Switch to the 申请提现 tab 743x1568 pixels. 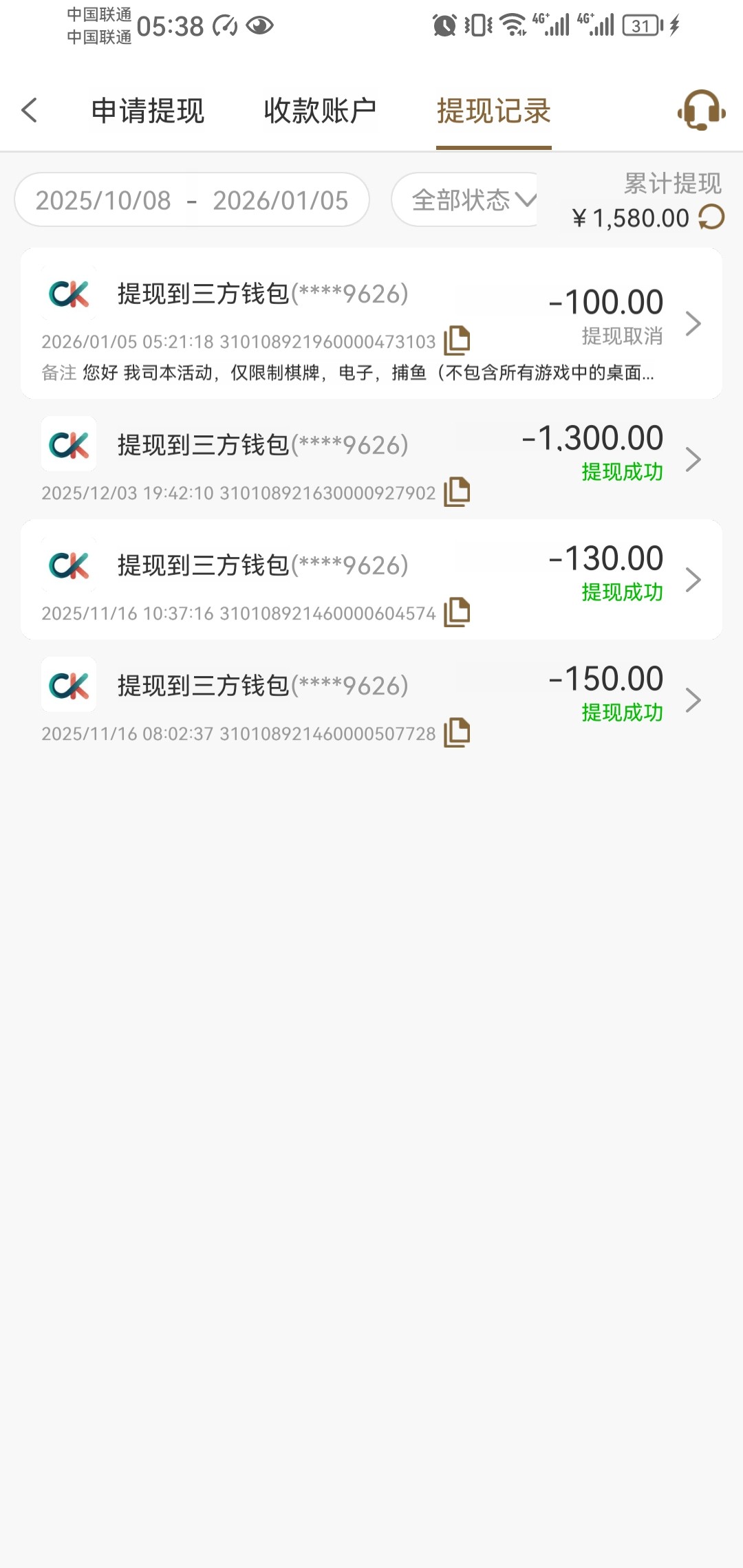click(148, 111)
